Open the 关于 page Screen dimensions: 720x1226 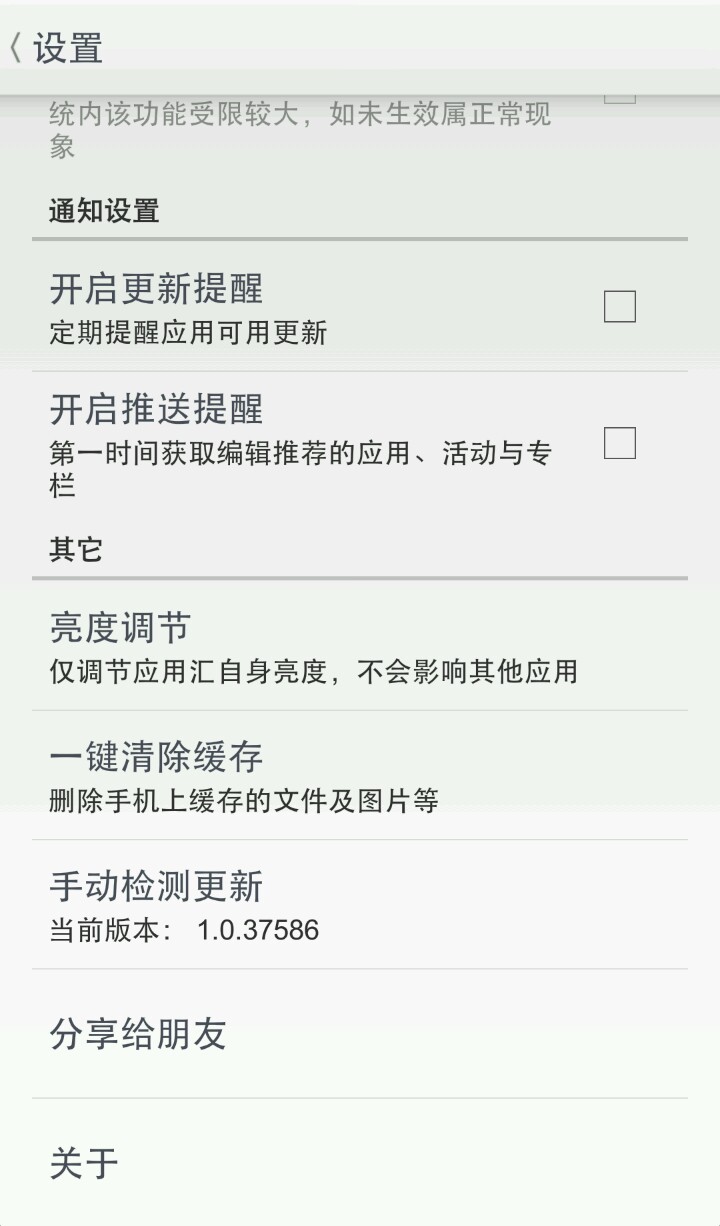click(x=360, y=1163)
